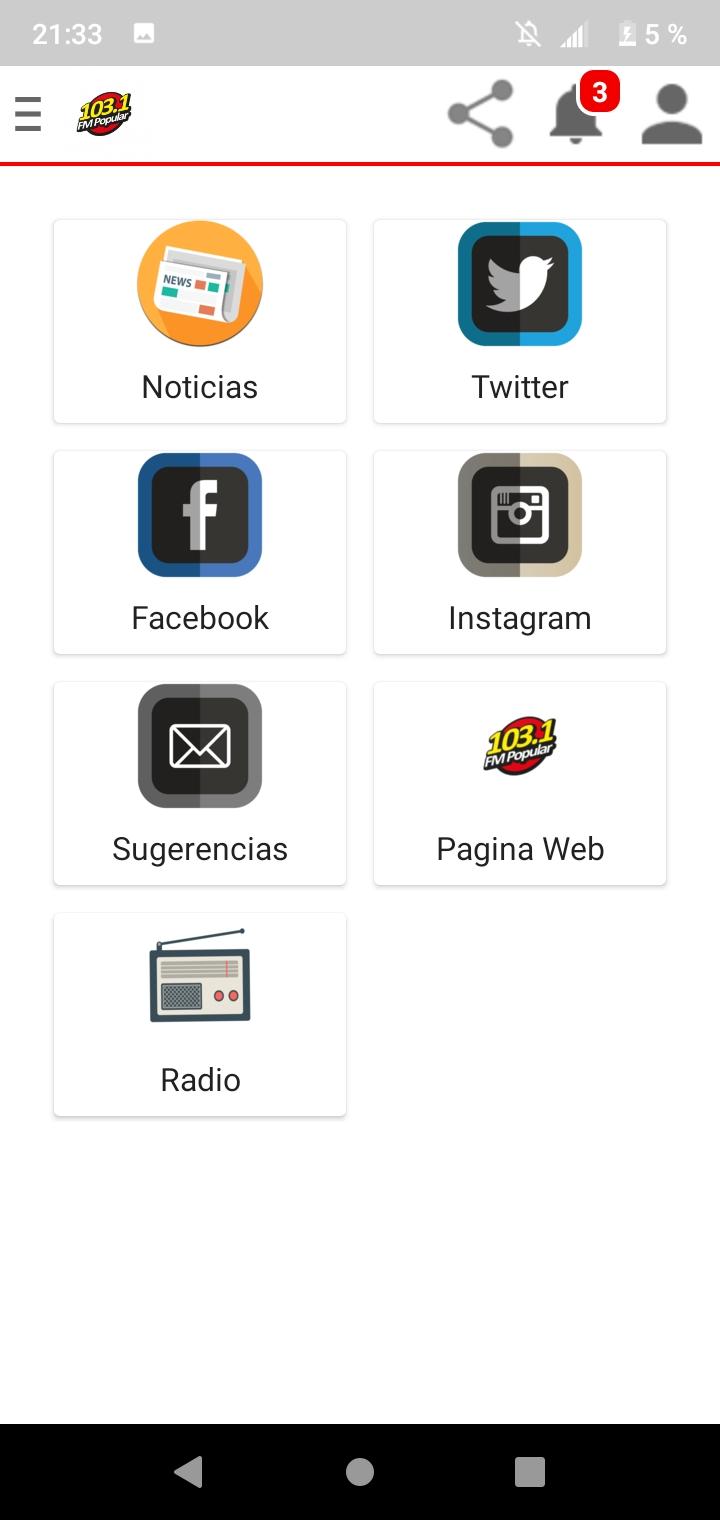This screenshot has width=720, height=1520.
Task: Open the user profile icon
Action: pyautogui.click(x=671, y=114)
